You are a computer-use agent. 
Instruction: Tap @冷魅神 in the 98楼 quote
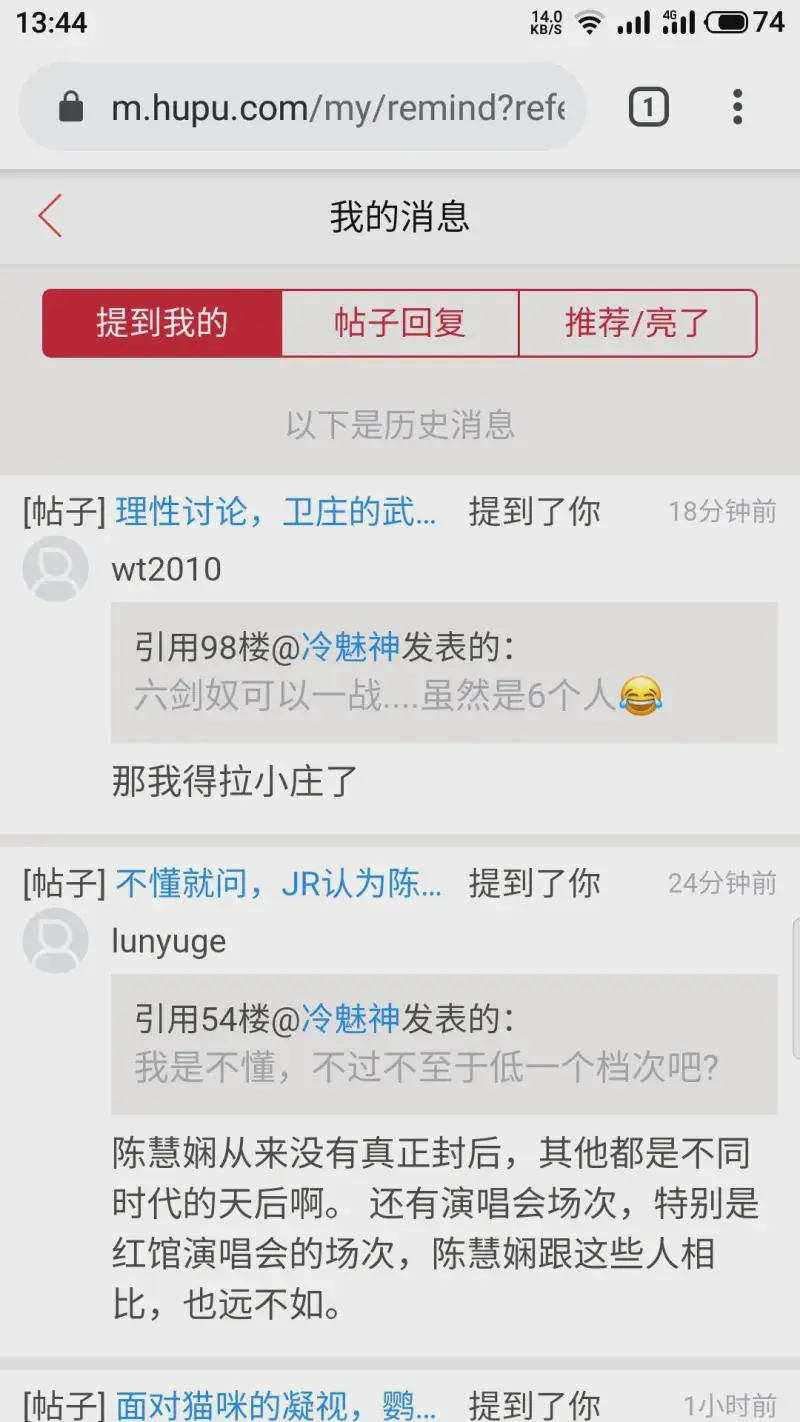point(336,648)
